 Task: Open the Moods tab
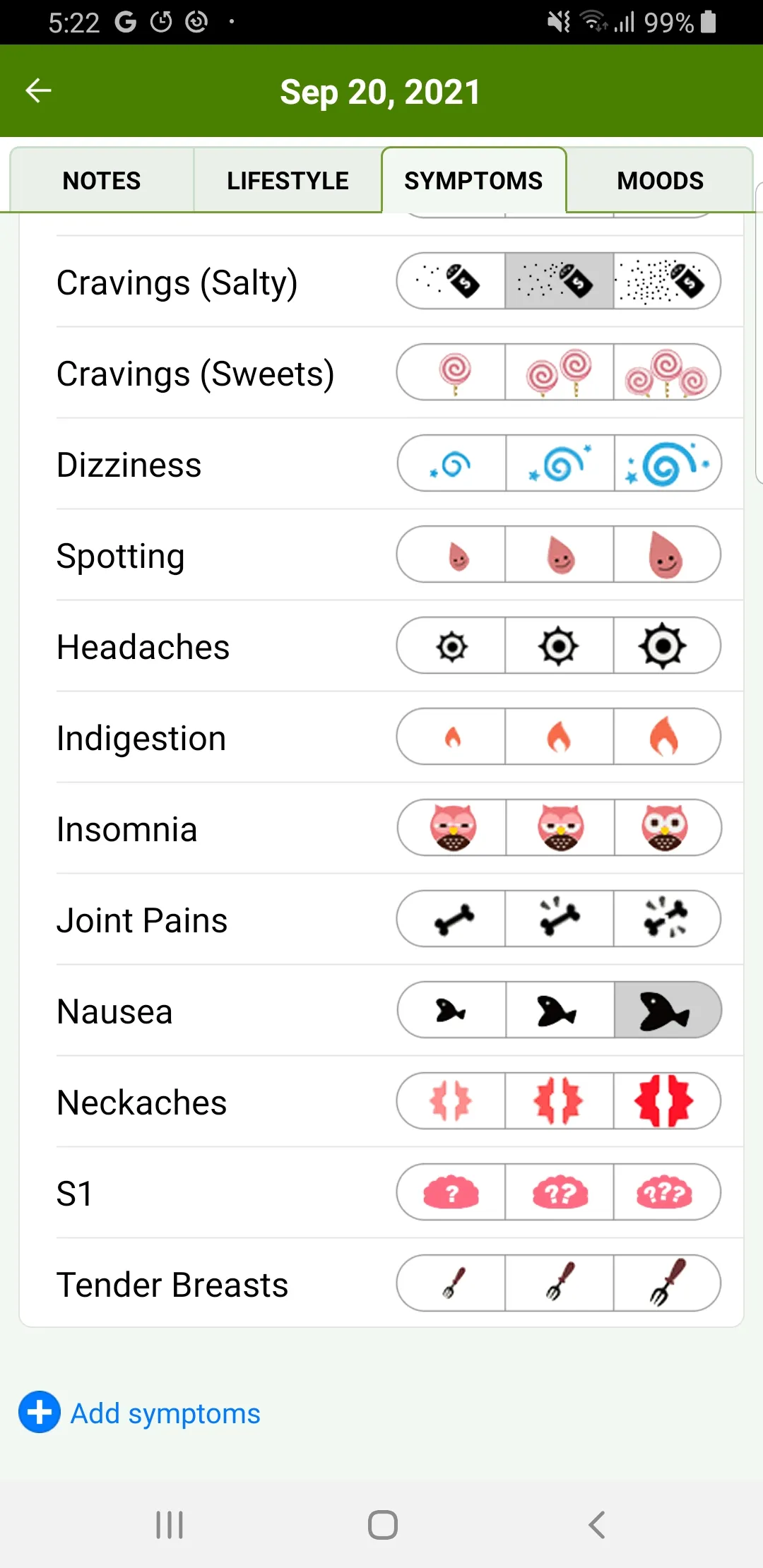coord(660,181)
